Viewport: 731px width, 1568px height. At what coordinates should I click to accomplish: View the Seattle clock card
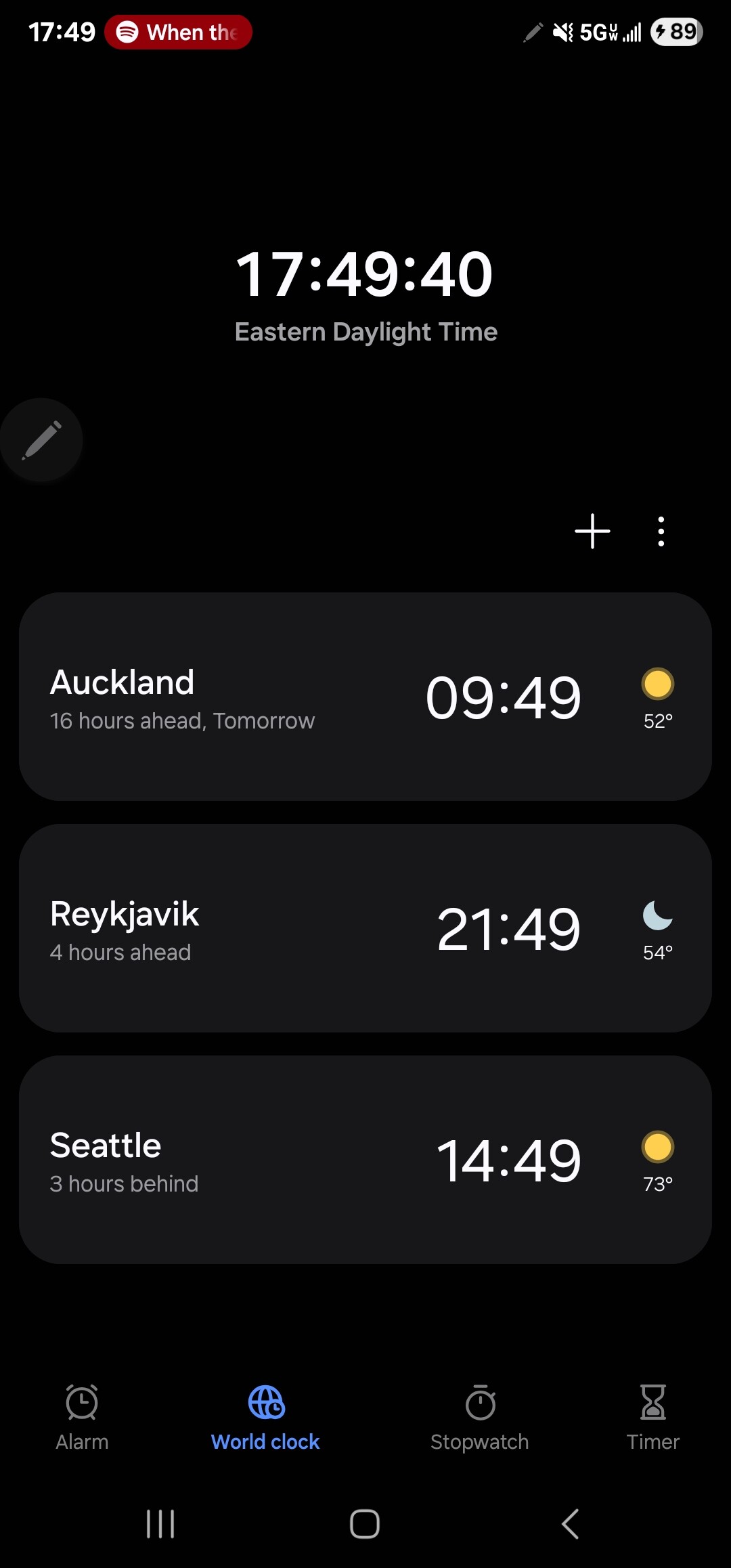pos(365,1160)
